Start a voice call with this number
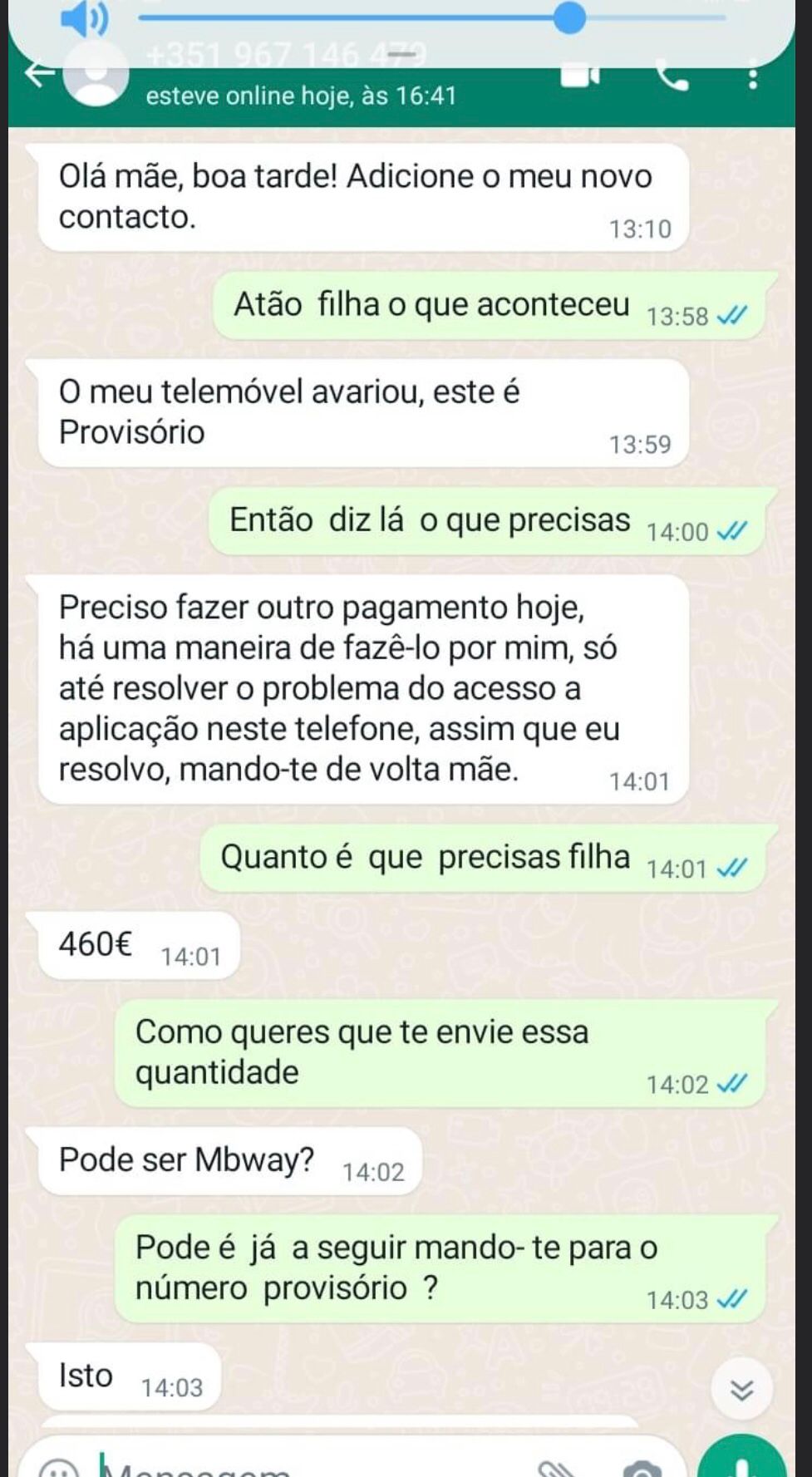Viewport: 812px width, 1477px height. point(672,76)
